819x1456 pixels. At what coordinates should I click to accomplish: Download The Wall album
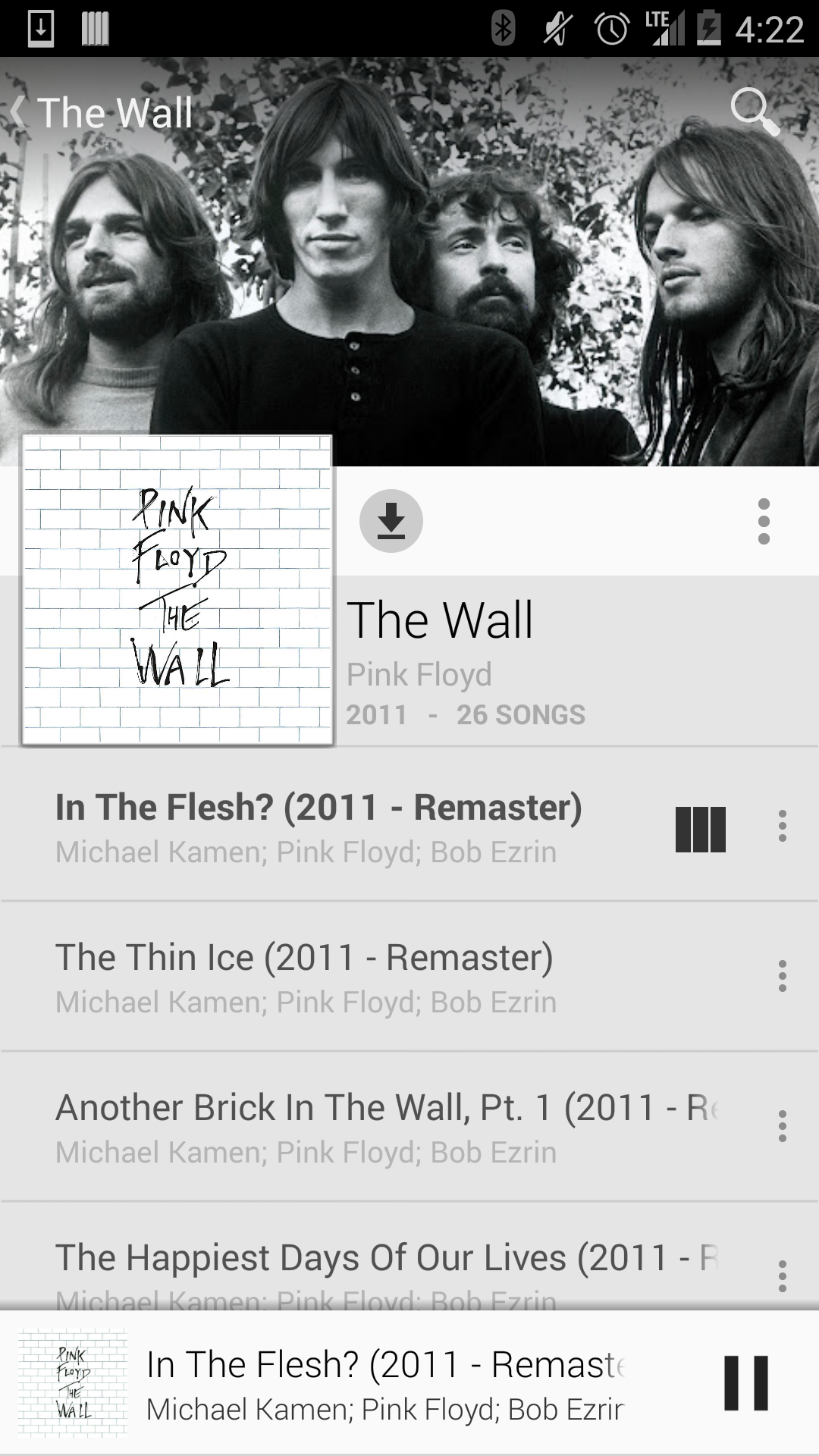click(x=391, y=521)
